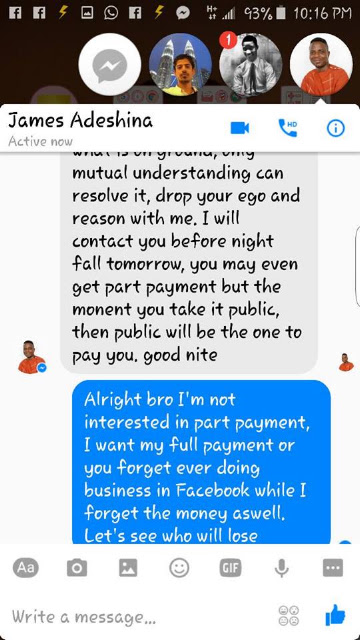Send a thumbs up like
360x640 pixels.
point(336,615)
